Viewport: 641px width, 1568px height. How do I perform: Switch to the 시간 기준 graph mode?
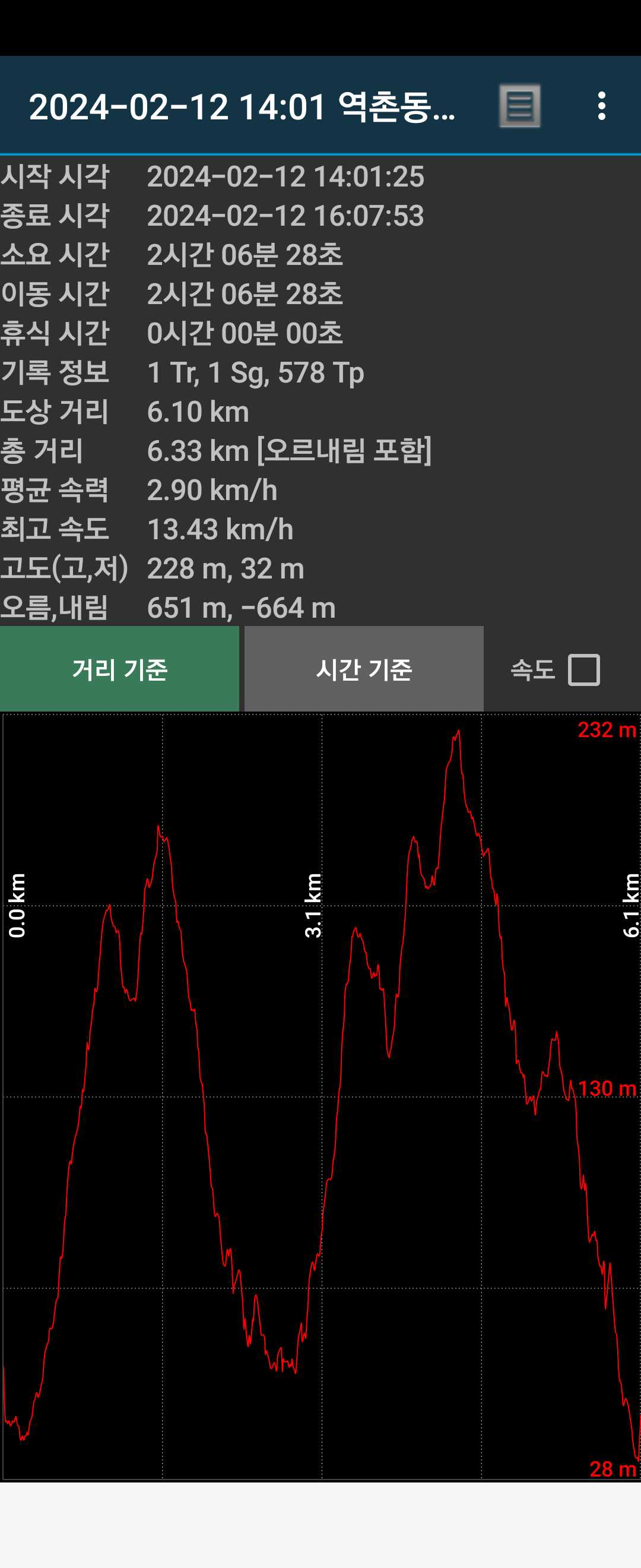[364, 669]
